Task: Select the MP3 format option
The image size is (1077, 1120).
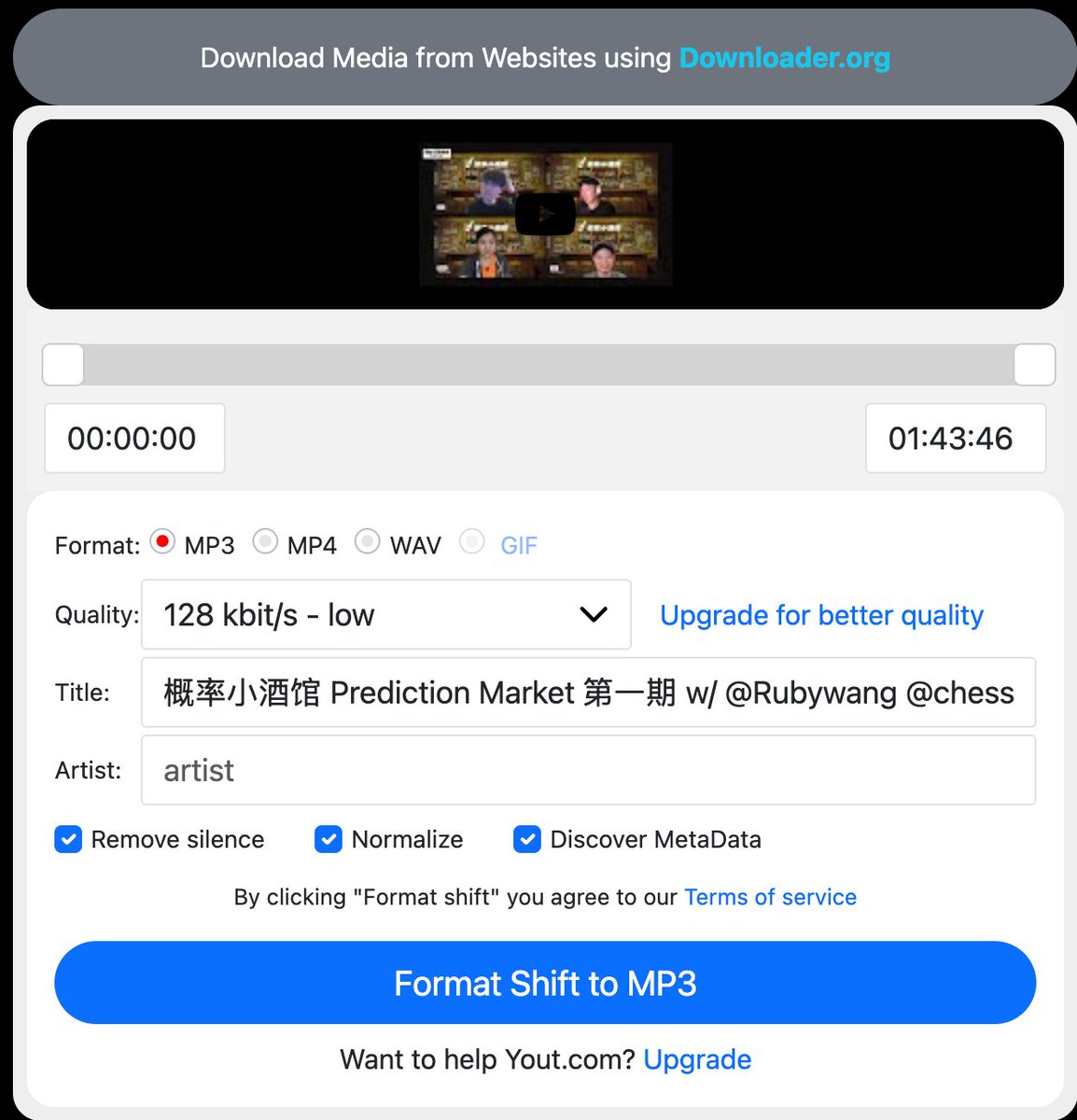Action: click(163, 542)
